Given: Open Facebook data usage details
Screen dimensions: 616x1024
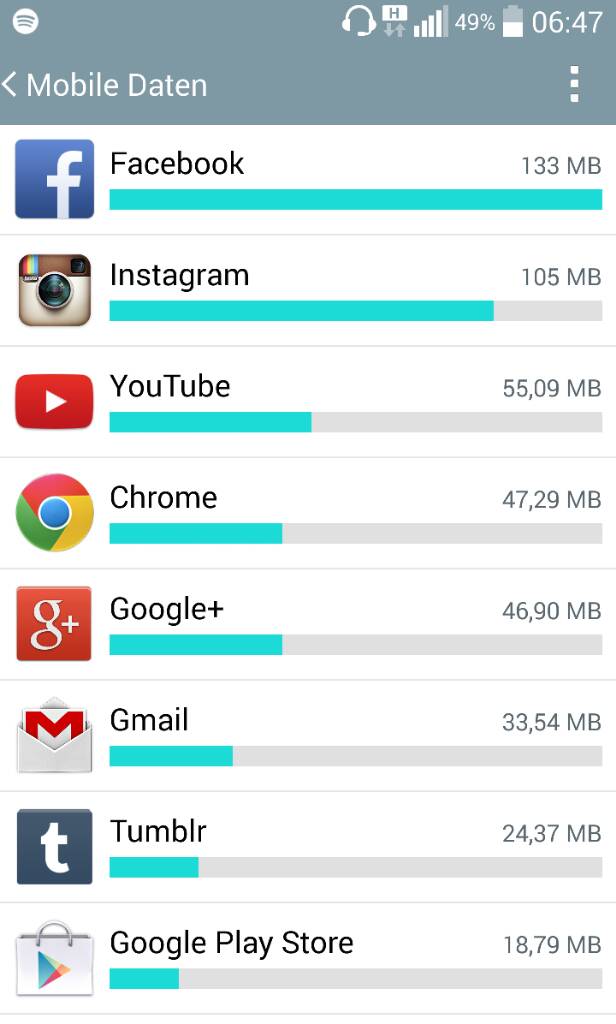Looking at the screenshot, I should (308, 180).
